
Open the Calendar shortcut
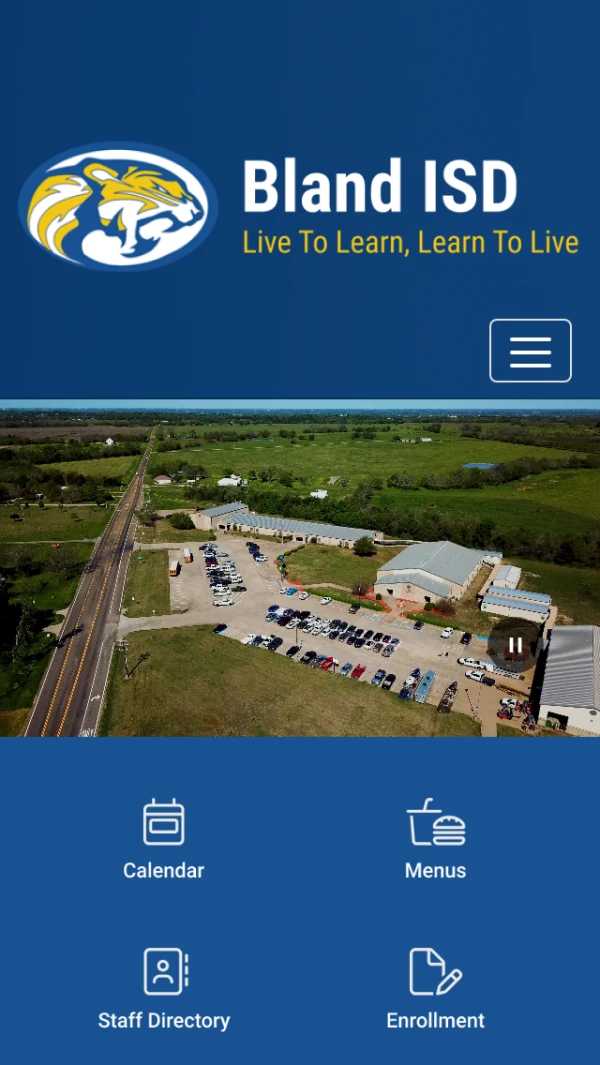164,840
